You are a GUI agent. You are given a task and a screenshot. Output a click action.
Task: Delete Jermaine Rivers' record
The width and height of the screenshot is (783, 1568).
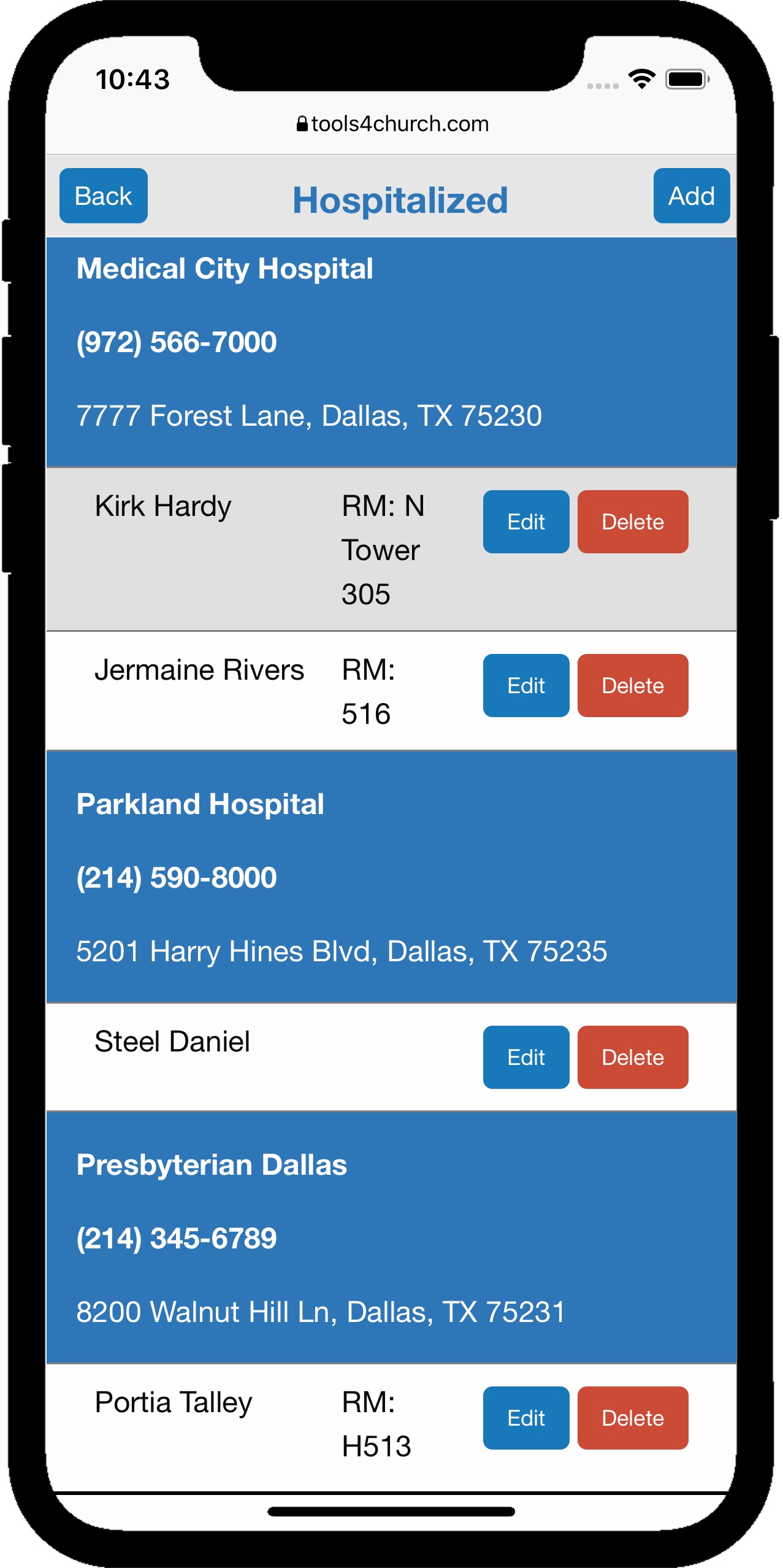tap(632, 685)
